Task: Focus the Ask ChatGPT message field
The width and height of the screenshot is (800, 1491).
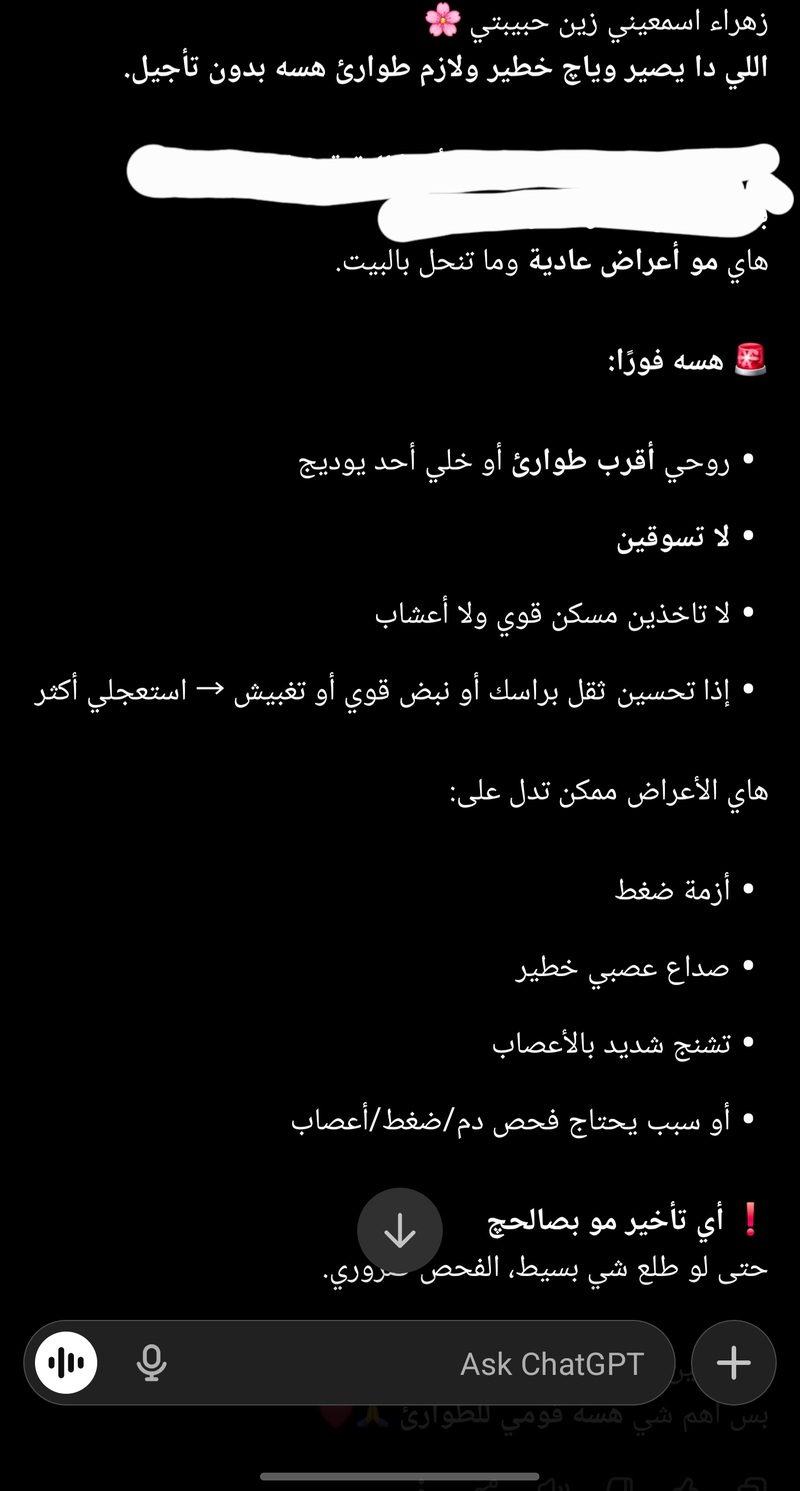Action: [x=400, y=1363]
